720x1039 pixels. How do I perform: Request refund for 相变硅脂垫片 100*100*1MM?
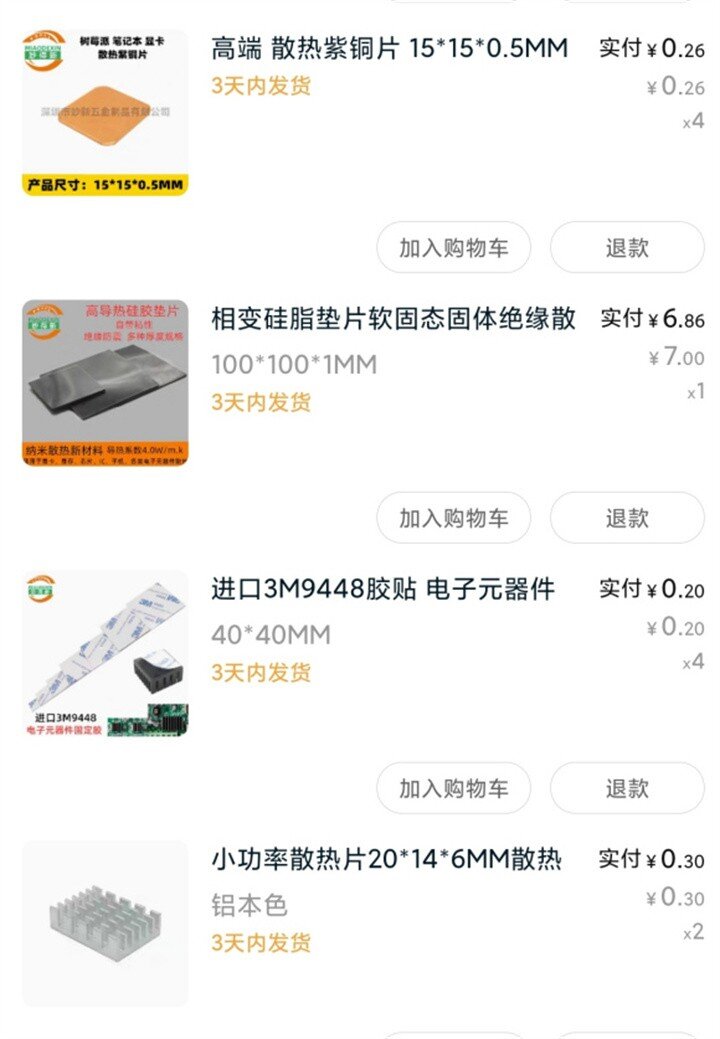click(627, 518)
